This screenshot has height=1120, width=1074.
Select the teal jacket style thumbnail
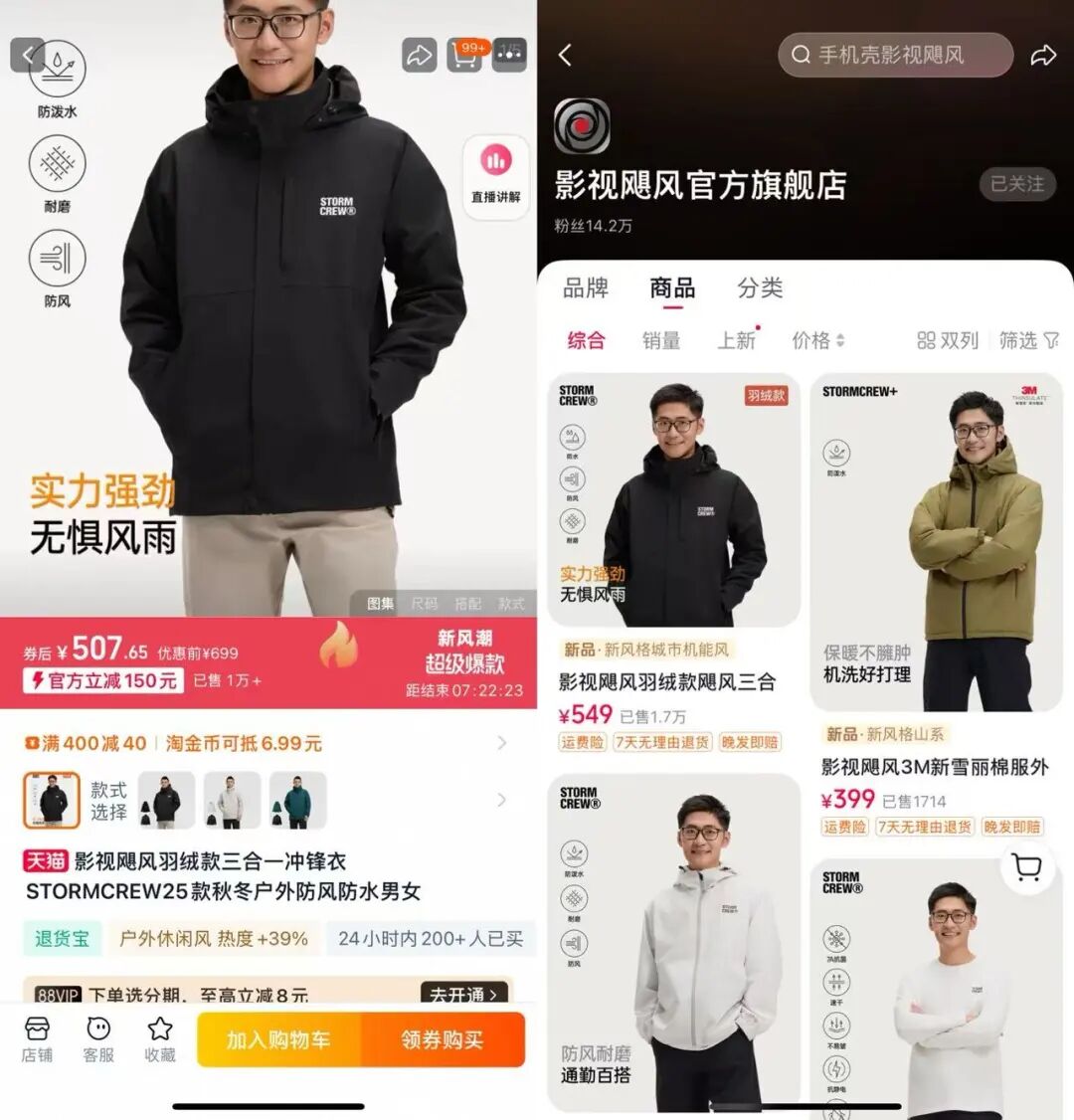(297, 800)
